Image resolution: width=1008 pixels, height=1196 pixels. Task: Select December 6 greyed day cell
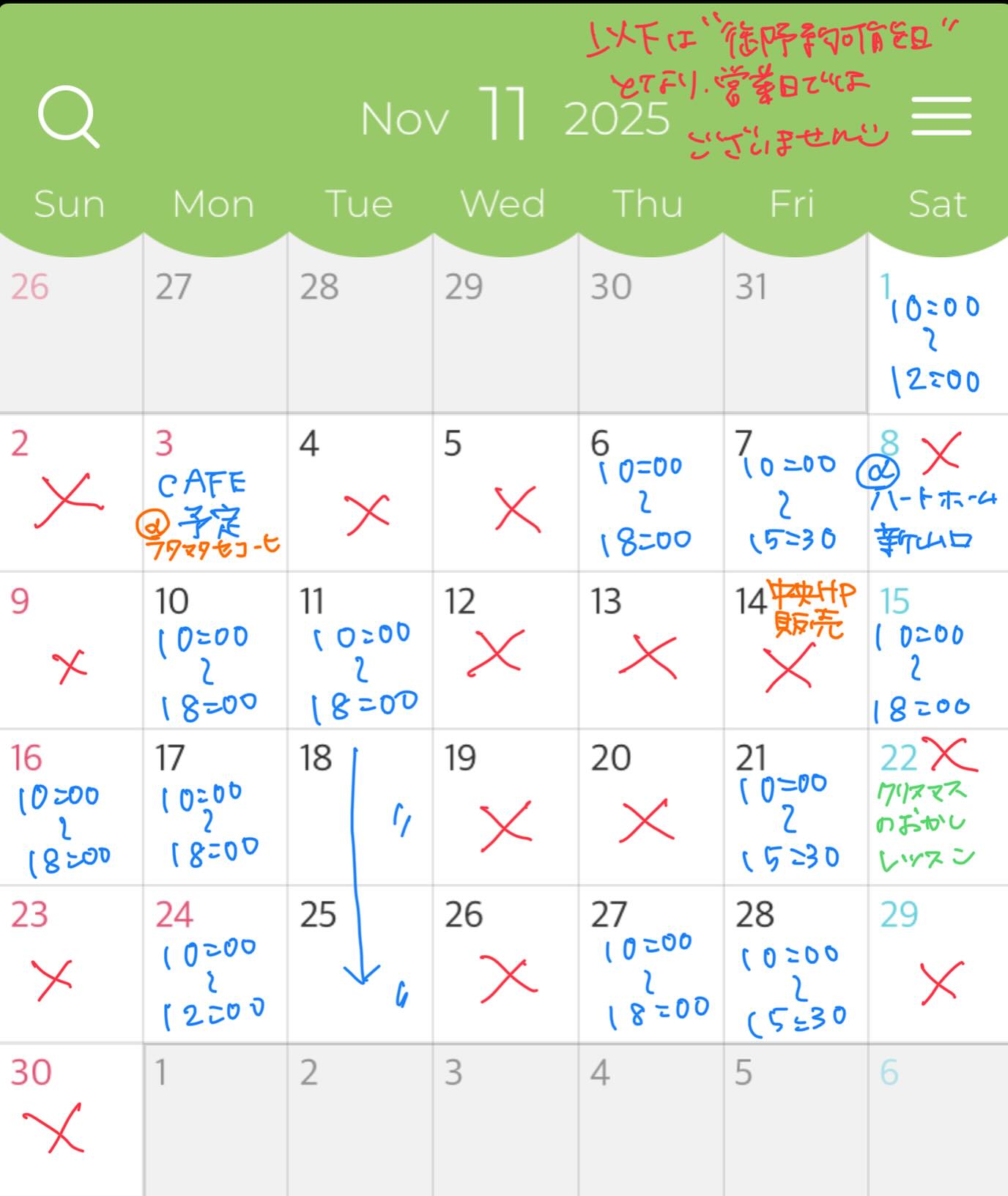coord(938,1121)
